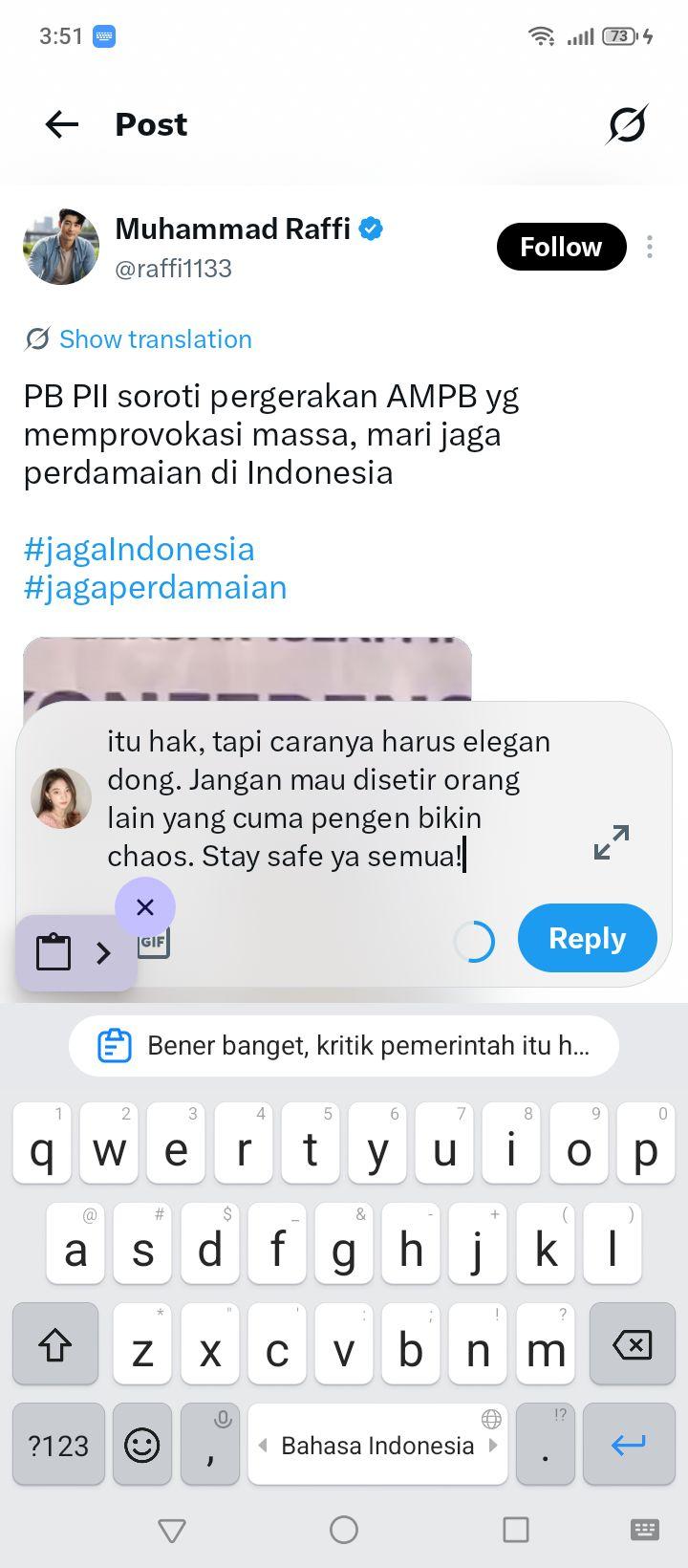Open the overflow menu beside Follow

pyautogui.click(x=650, y=247)
